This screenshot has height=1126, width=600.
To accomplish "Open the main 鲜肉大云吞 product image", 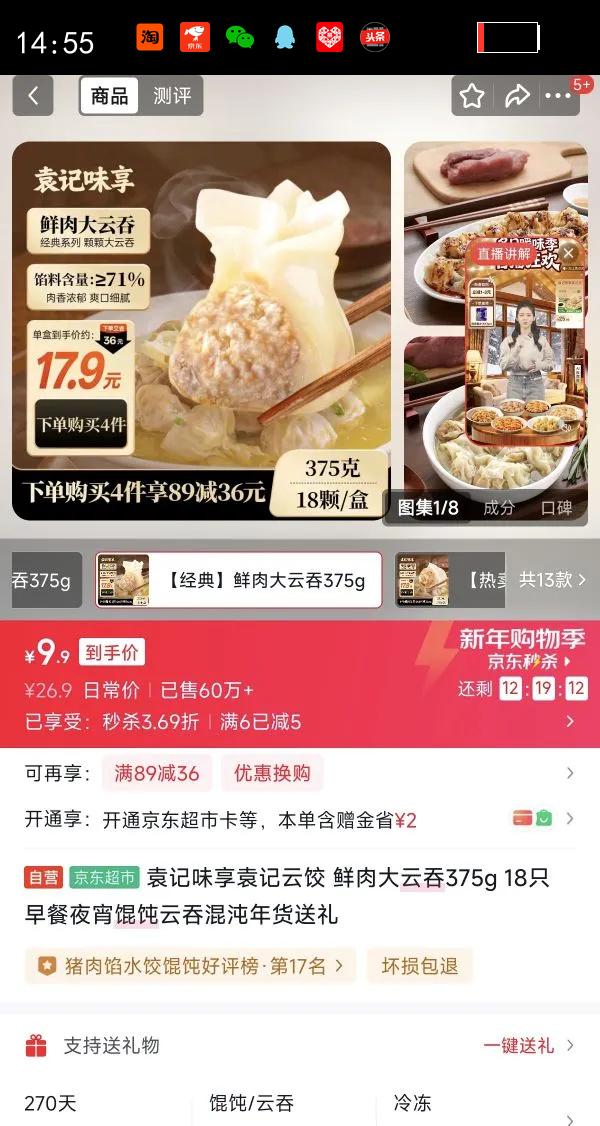I will (x=201, y=330).
